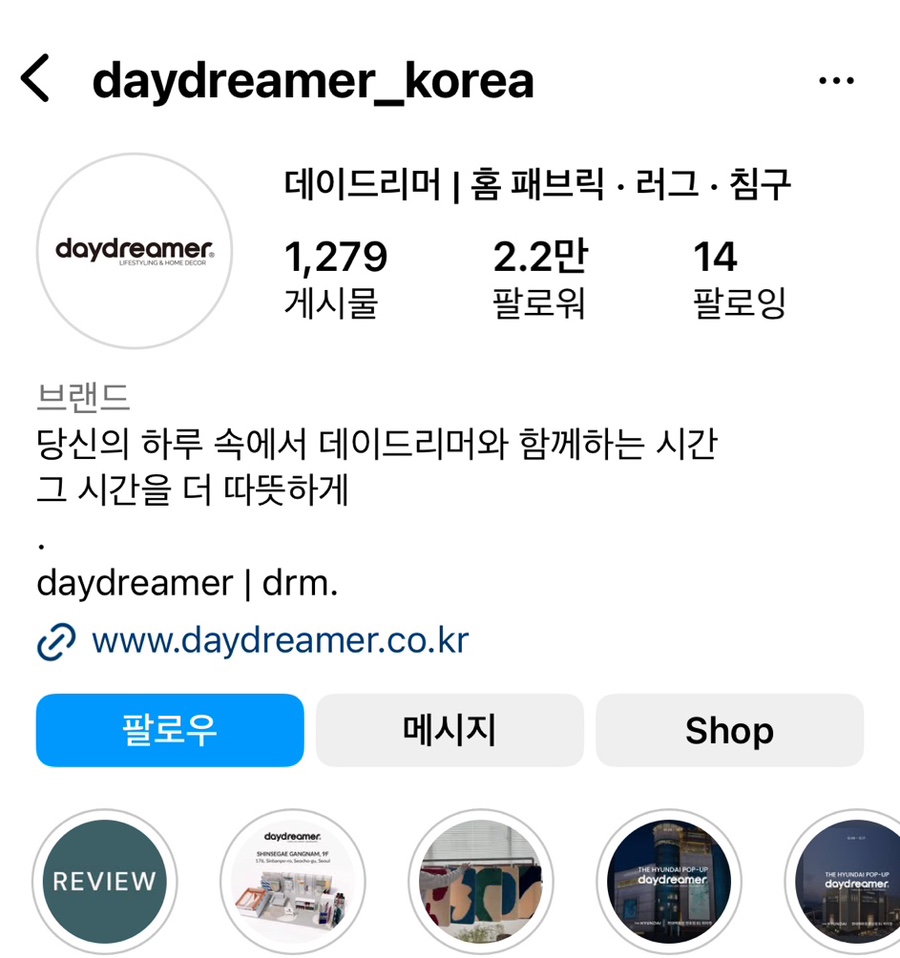Open the first Hyundai Pop-up highlight
This screenshot has width=900, height=958.
click(669, 881)
